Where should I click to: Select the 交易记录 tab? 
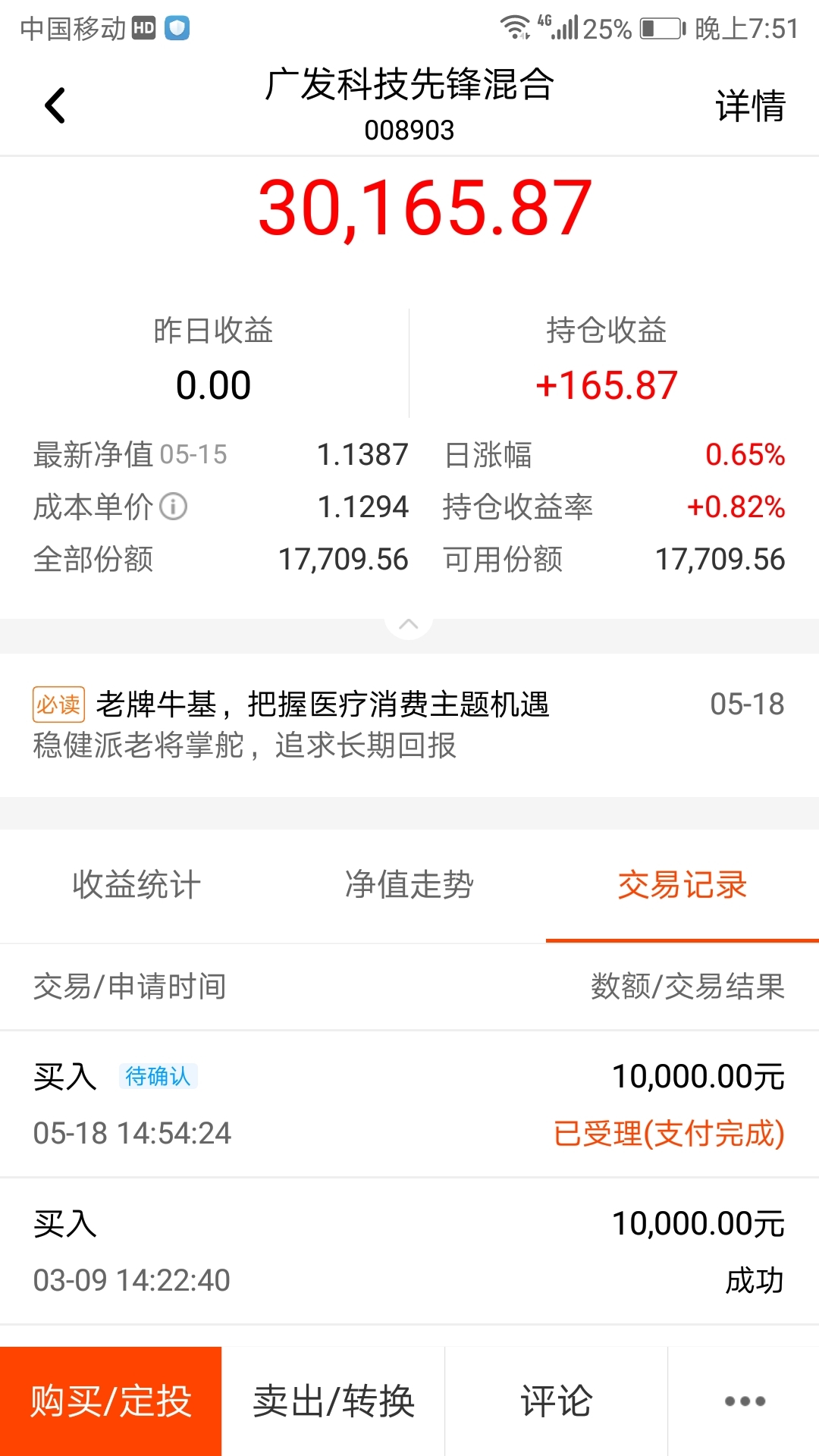click(682, 885)
